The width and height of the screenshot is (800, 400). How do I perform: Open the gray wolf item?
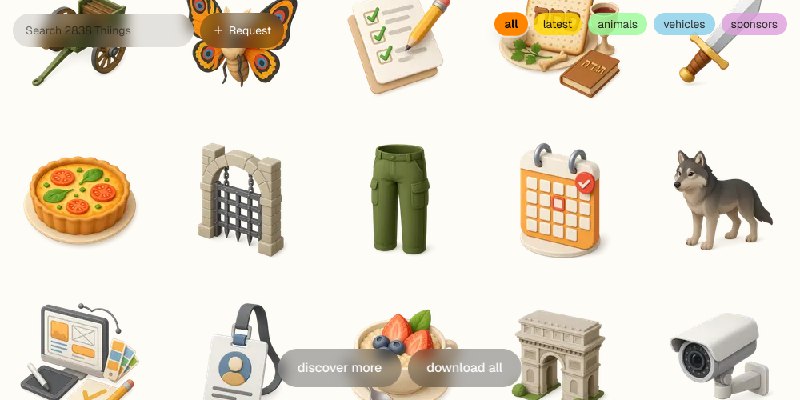coord(718,198)
